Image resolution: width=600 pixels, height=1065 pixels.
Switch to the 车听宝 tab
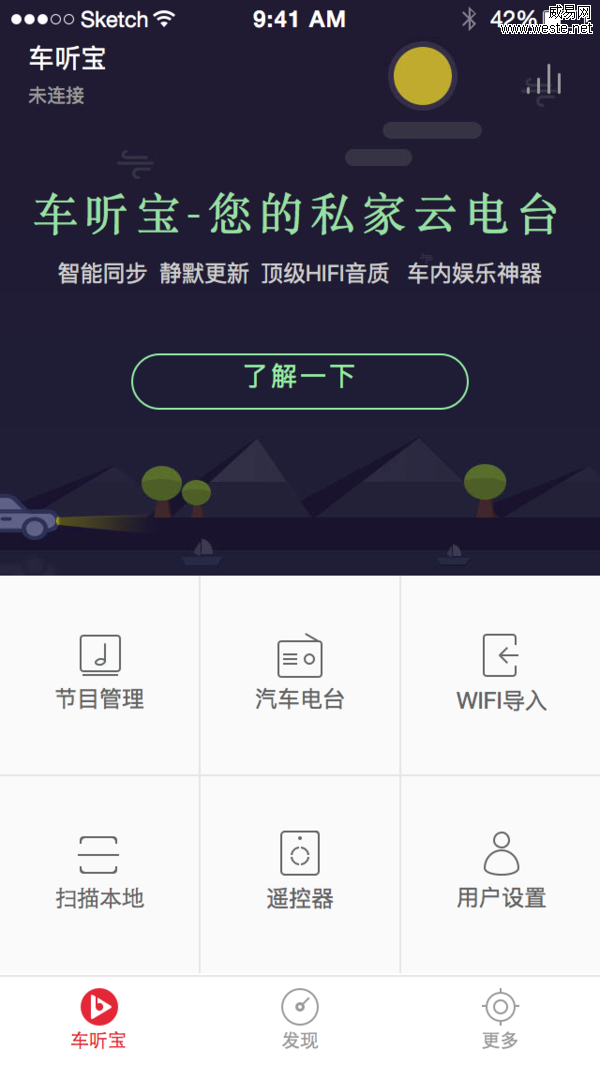pos(99,1020)
